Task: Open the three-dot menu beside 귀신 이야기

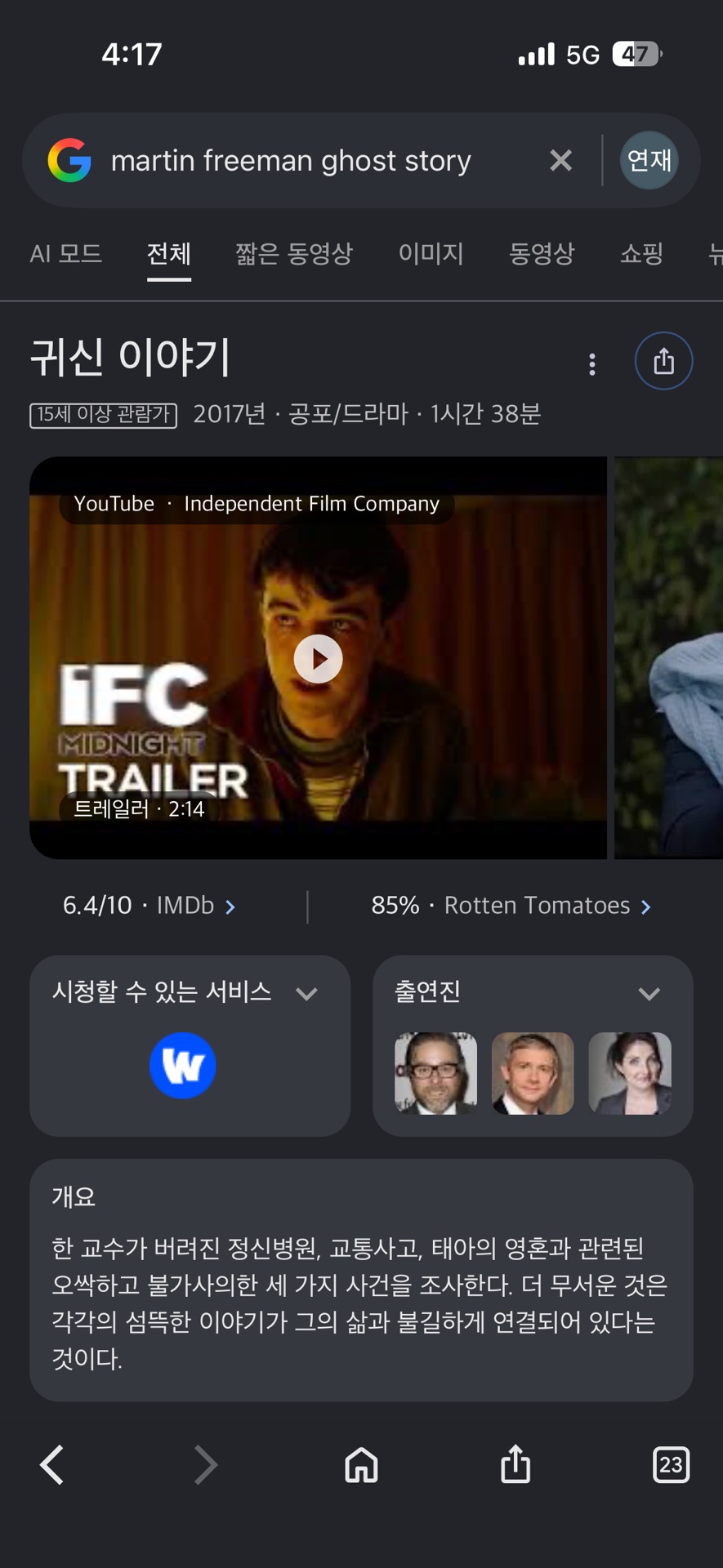Action: [592, 364]
